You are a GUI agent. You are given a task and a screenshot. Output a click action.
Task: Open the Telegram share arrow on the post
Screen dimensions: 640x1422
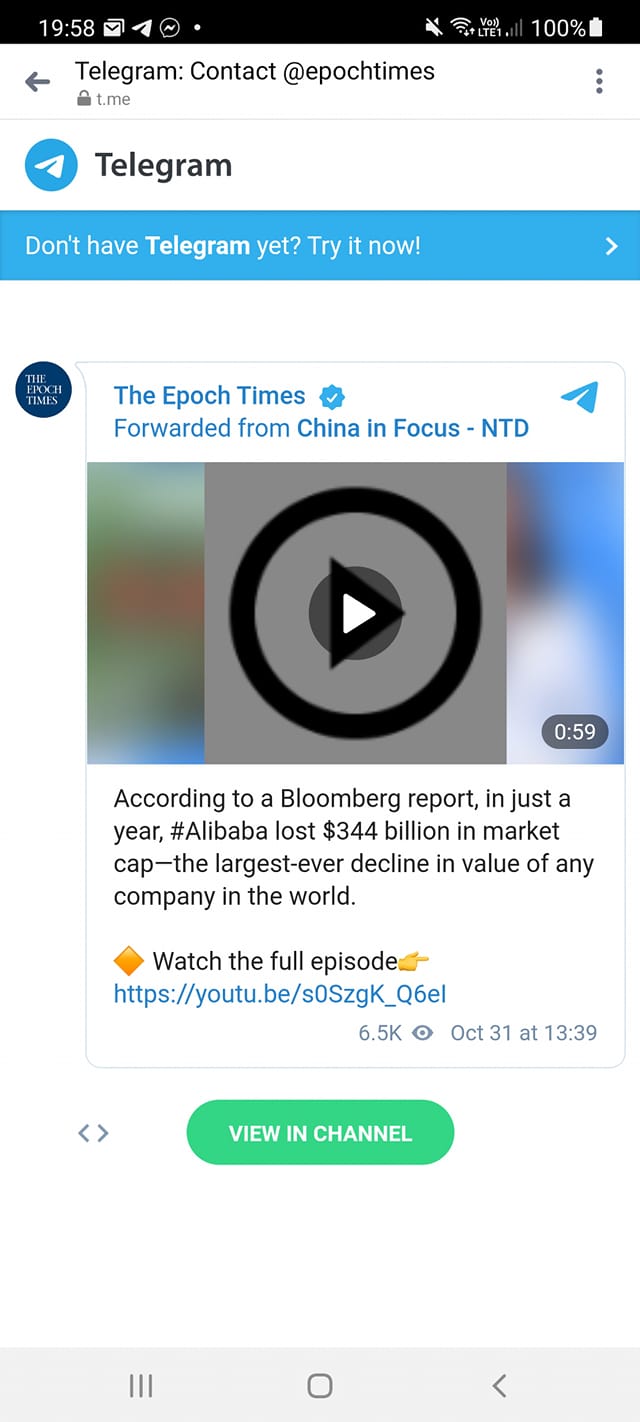pos(580,398)
